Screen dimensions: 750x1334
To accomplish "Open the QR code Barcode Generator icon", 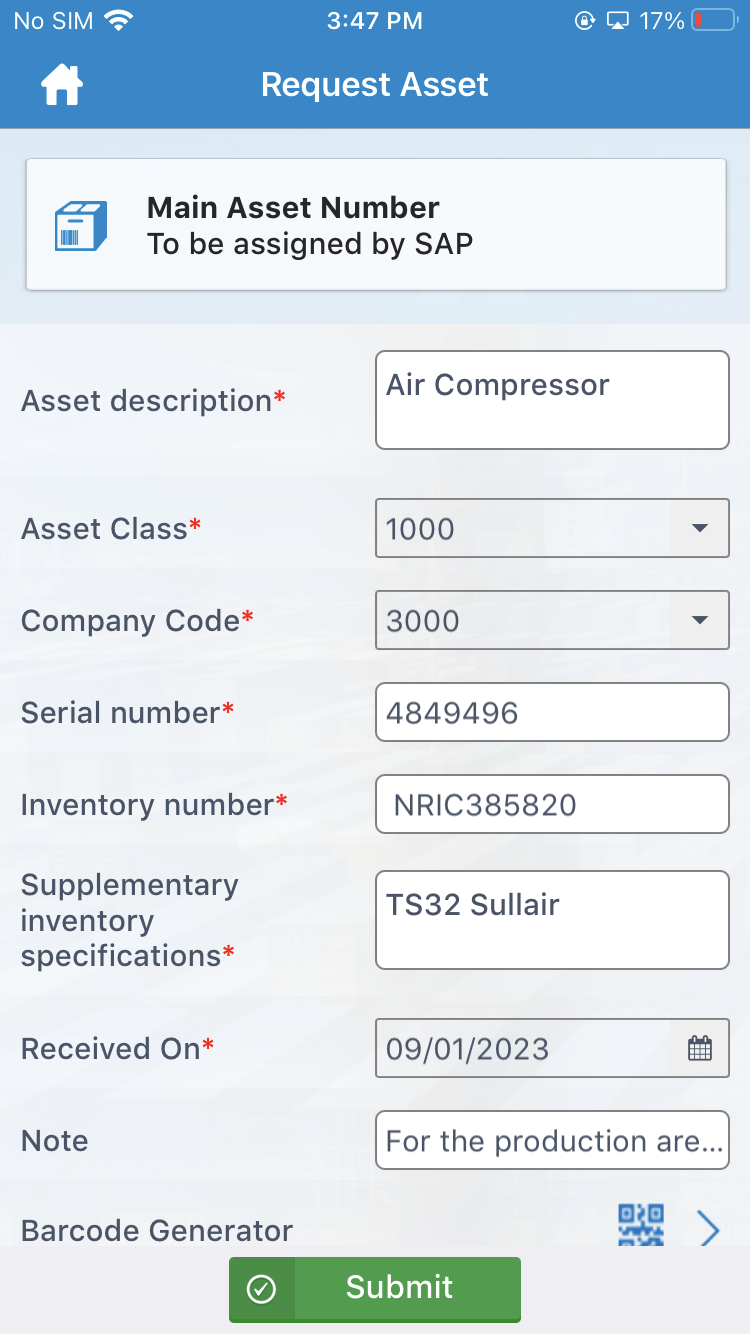I will click(640, 1223).
